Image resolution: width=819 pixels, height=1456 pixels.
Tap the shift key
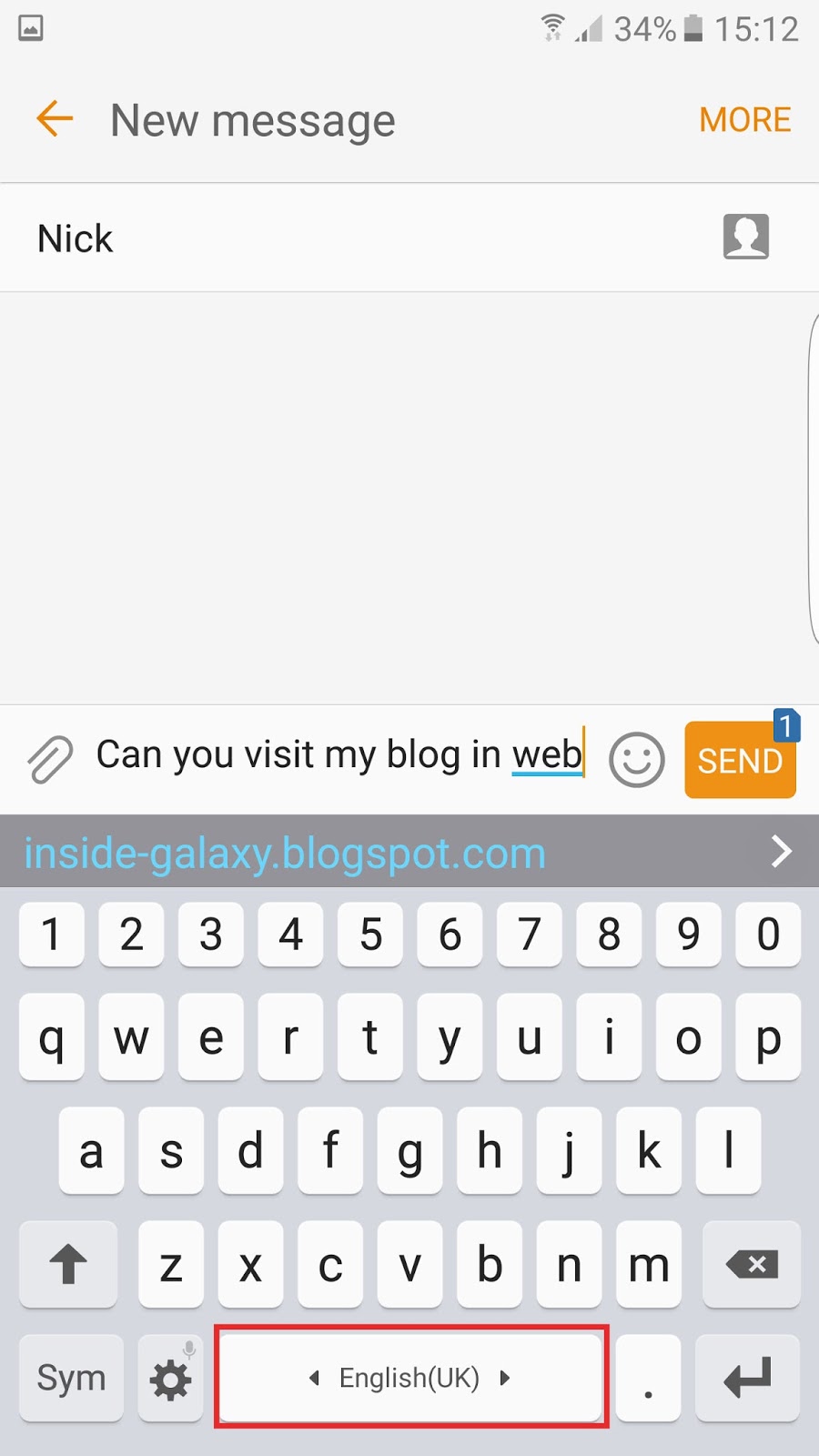68,1264
